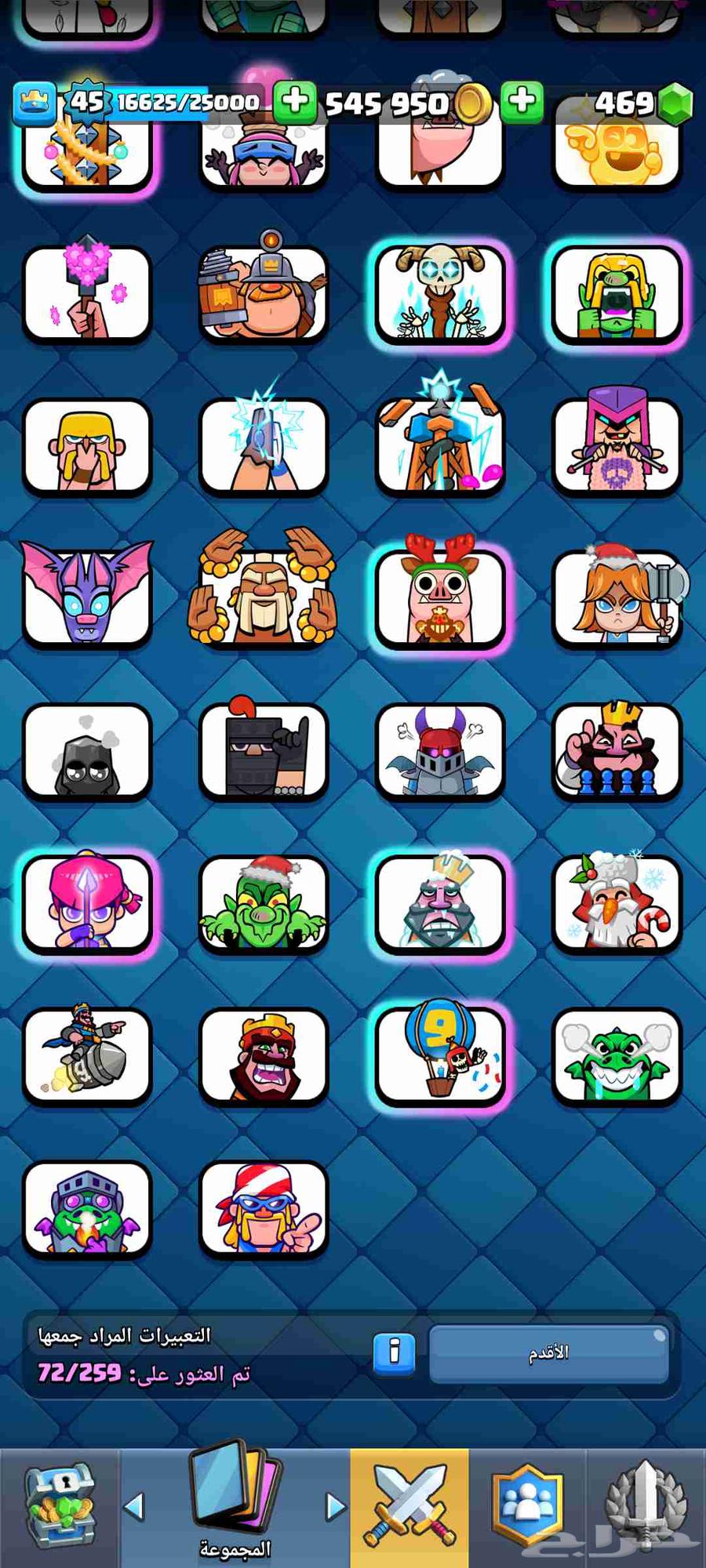Select the goblin with Santa hat emote
Viewport: 706px width, 1568px height.
click(264, 904)
